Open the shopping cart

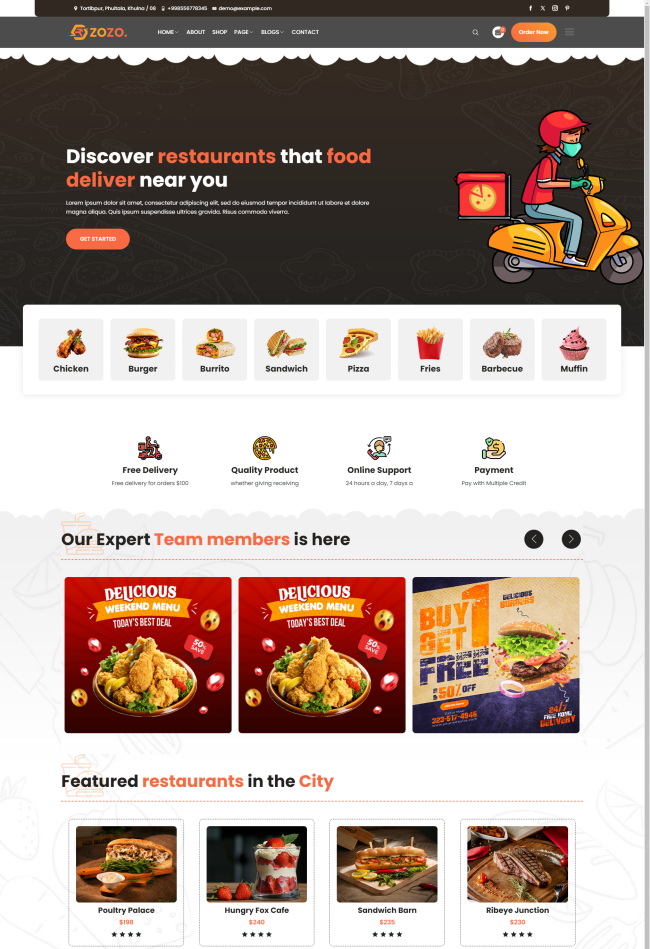tap(498, 32)
